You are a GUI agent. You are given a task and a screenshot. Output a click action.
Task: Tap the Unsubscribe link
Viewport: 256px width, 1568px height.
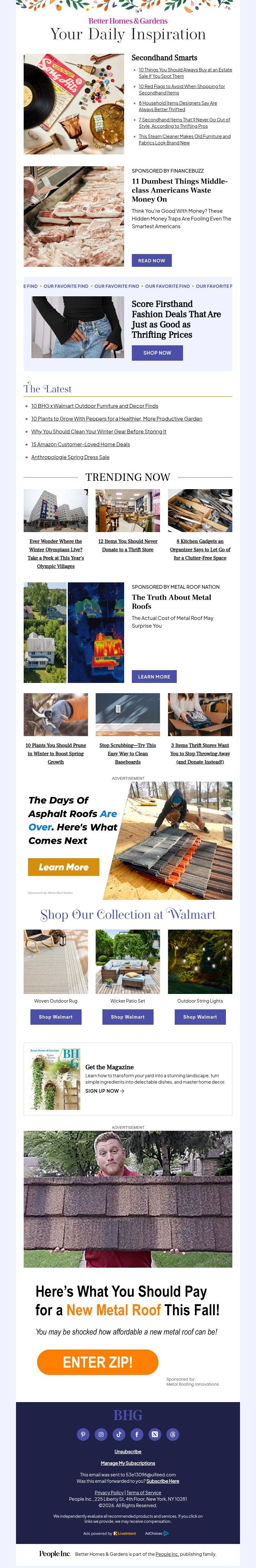(x=128, y=1452)
